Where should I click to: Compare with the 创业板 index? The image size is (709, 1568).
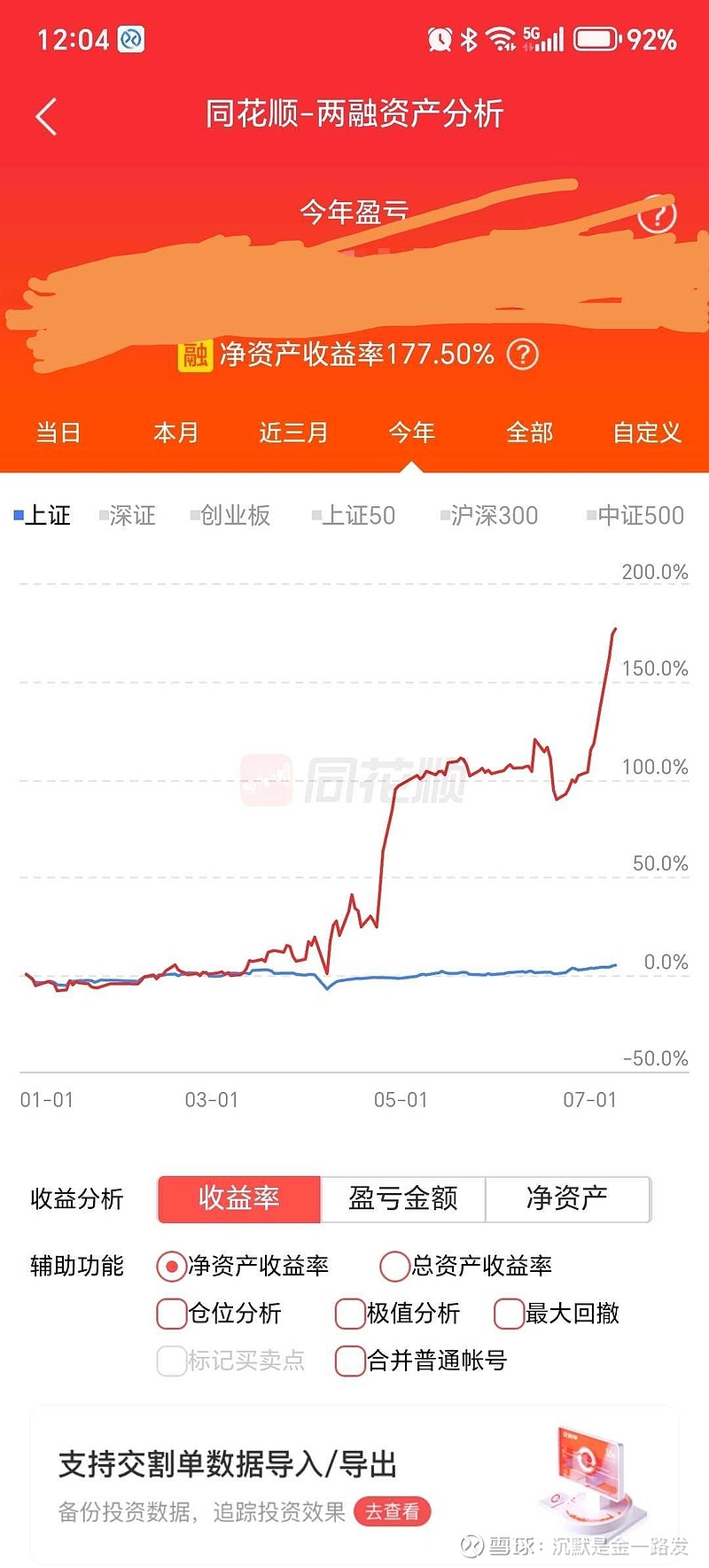[x=230, y=515]
